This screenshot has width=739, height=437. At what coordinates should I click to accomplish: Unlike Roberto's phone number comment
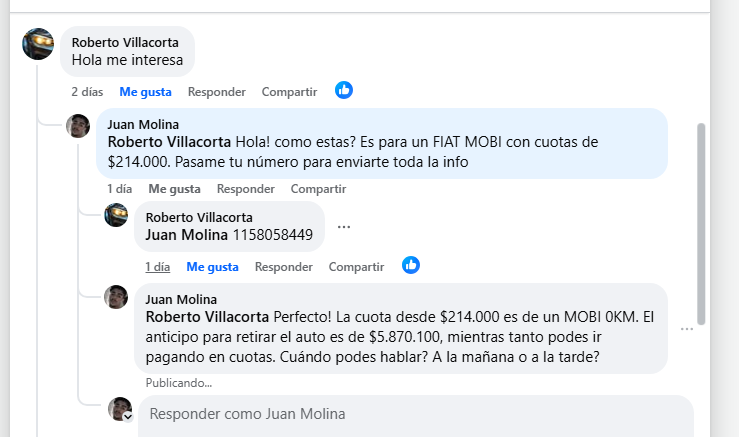point(212,266)
